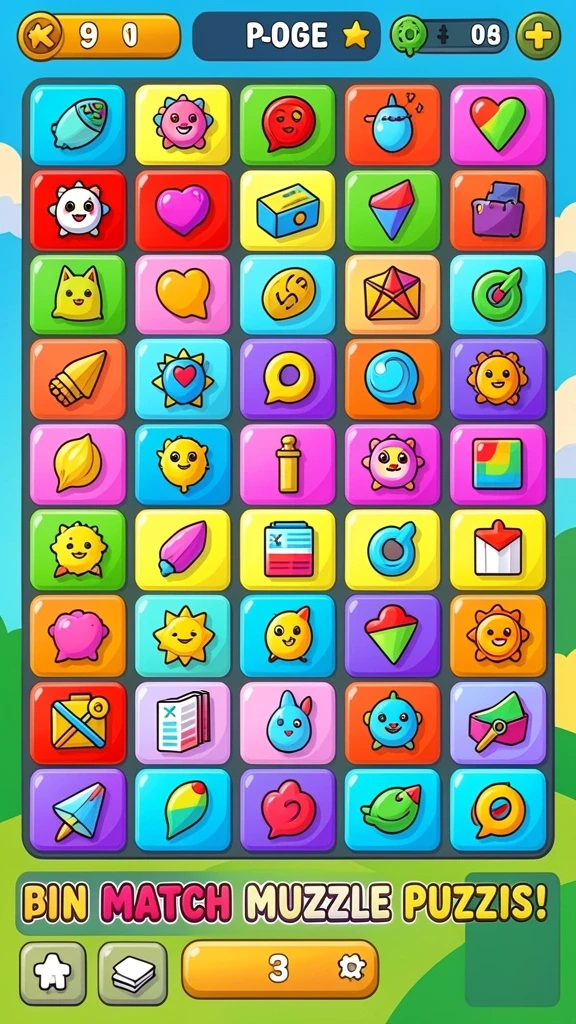Select the yellow ice cream cone tile

point(78,379)
